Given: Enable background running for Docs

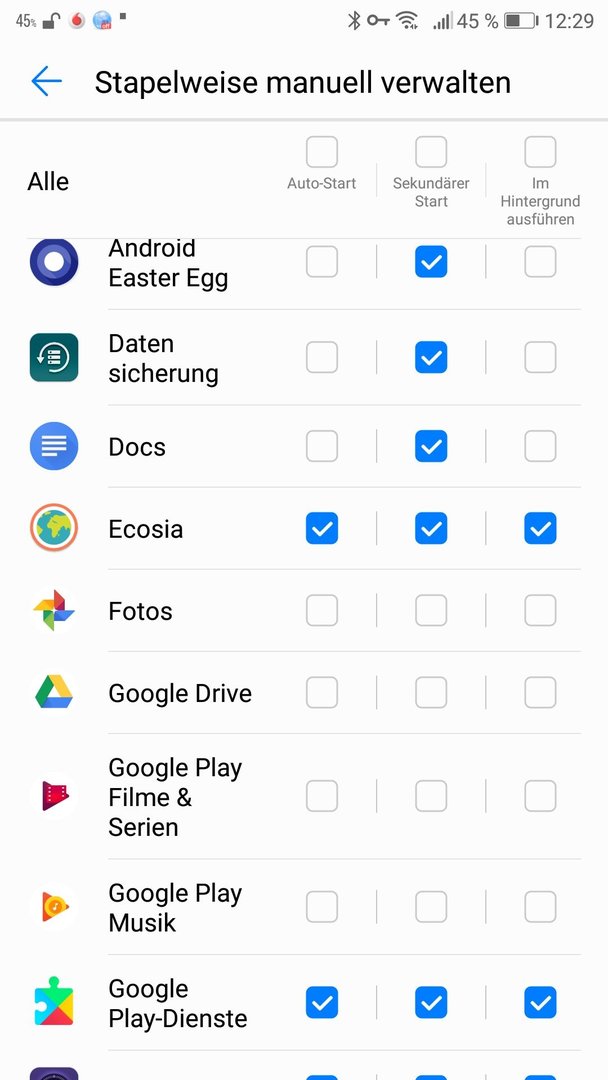Looking at the screenshot, I should tap(541, 446).
